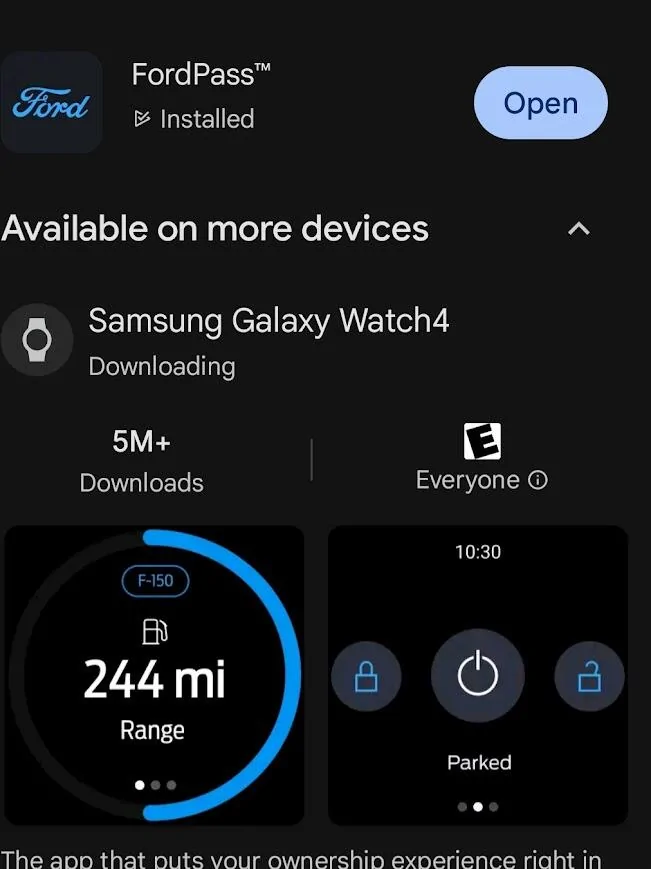
Task: View the 244 mi Range watch screenshot
Action: click(154, 675)
